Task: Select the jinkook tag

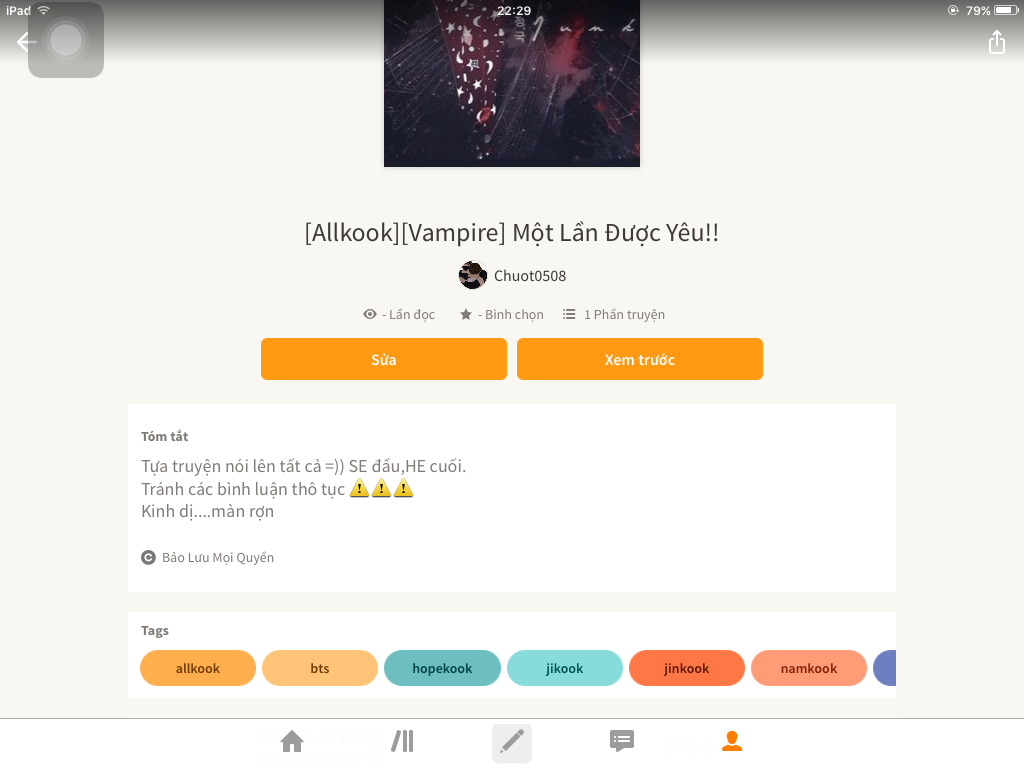Action: (687, 668)
